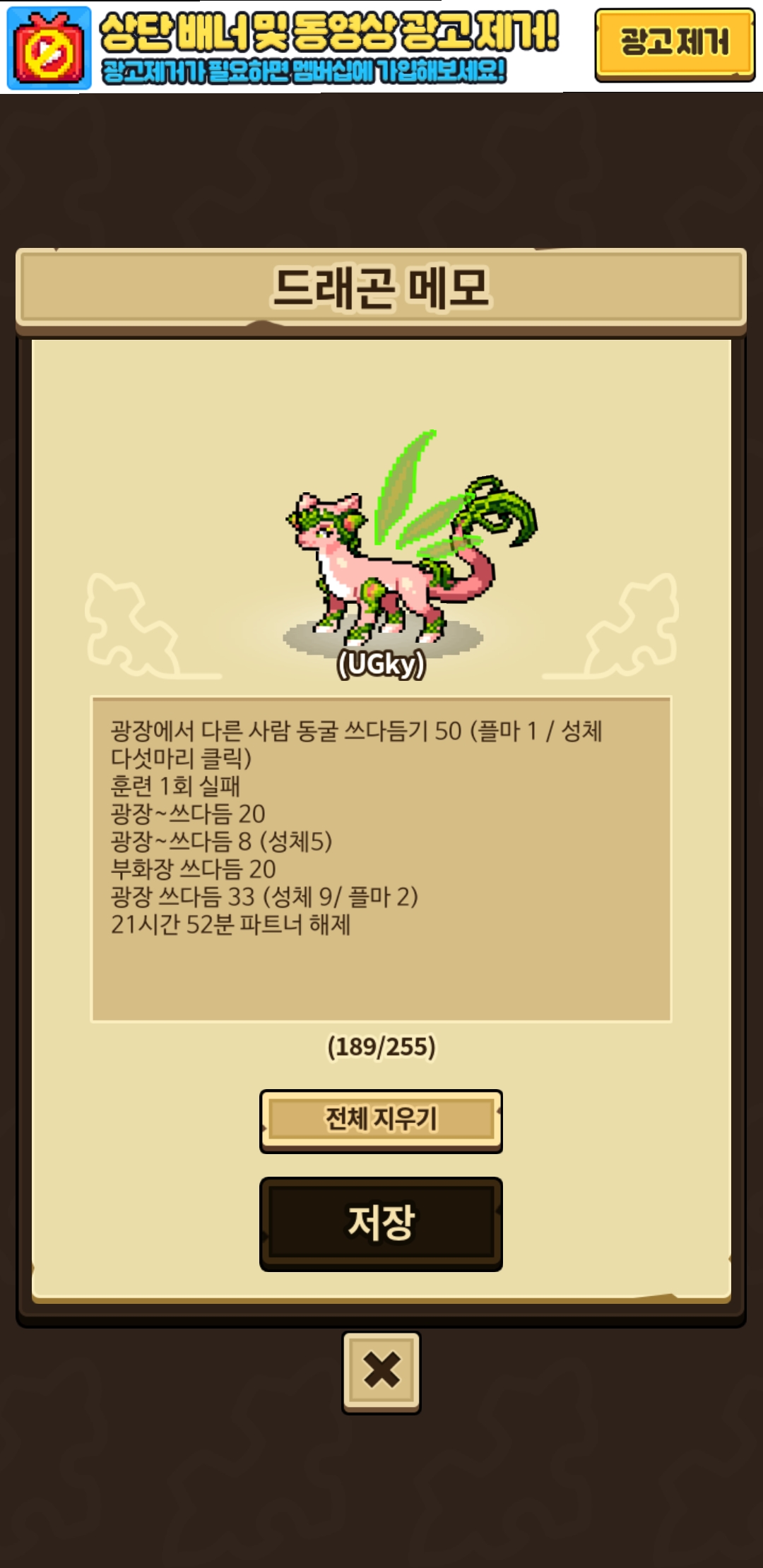Save the memo with 저장
763x1568 pixels.
[x=381, y=1223]
